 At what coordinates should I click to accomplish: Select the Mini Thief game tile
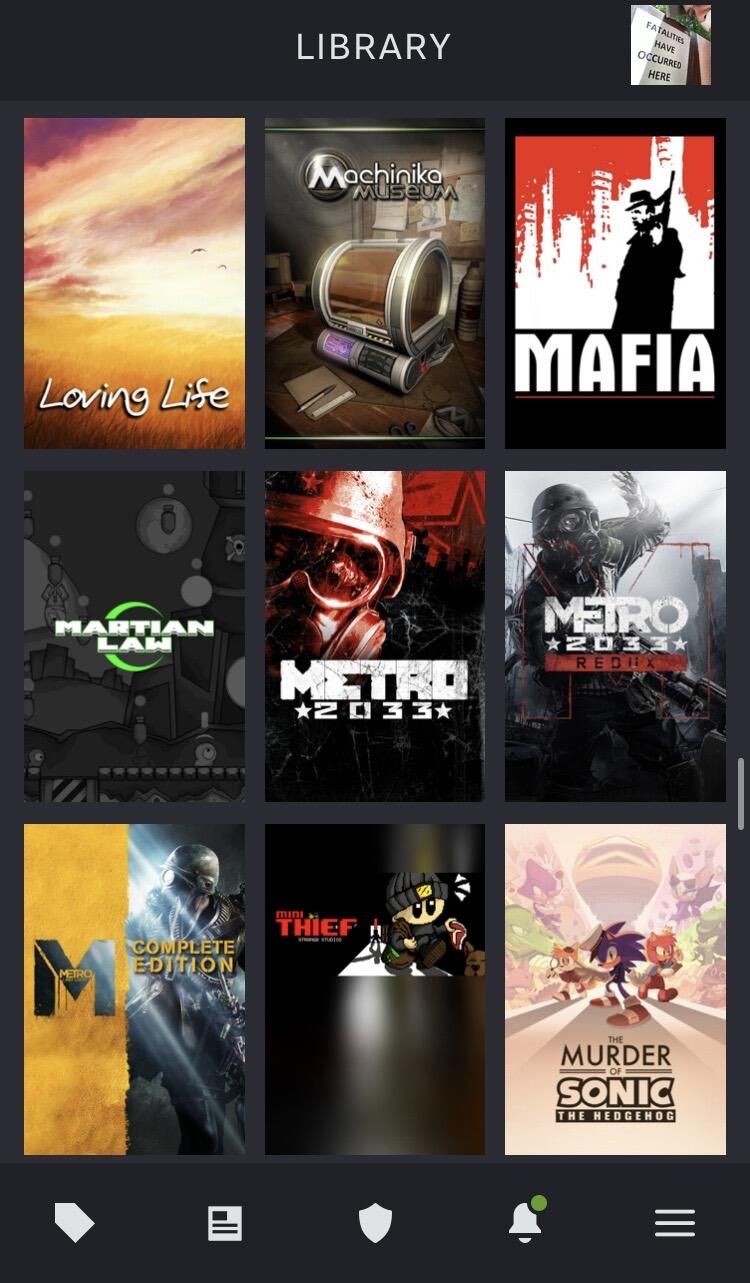(x=375, y=989)
